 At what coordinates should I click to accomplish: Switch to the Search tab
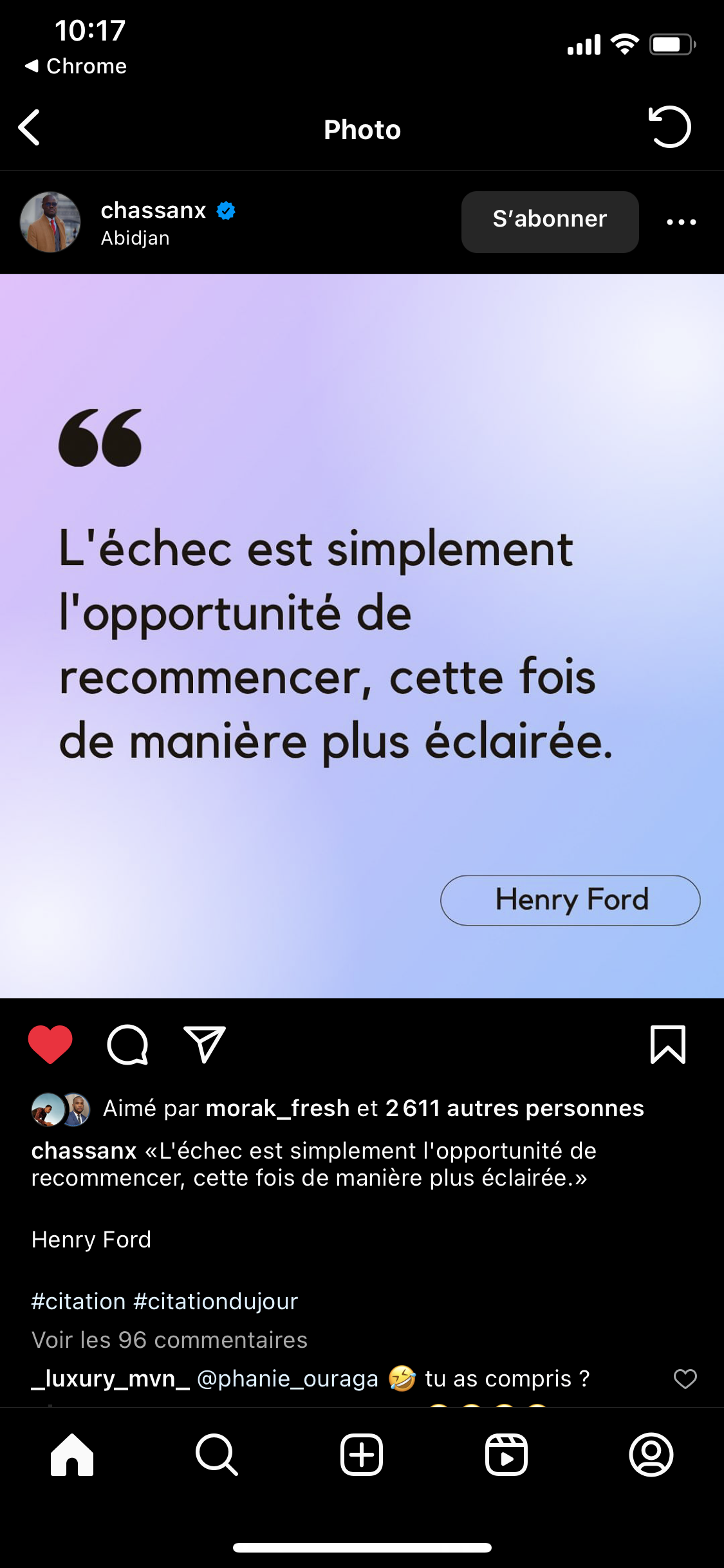coord(217,1455)
